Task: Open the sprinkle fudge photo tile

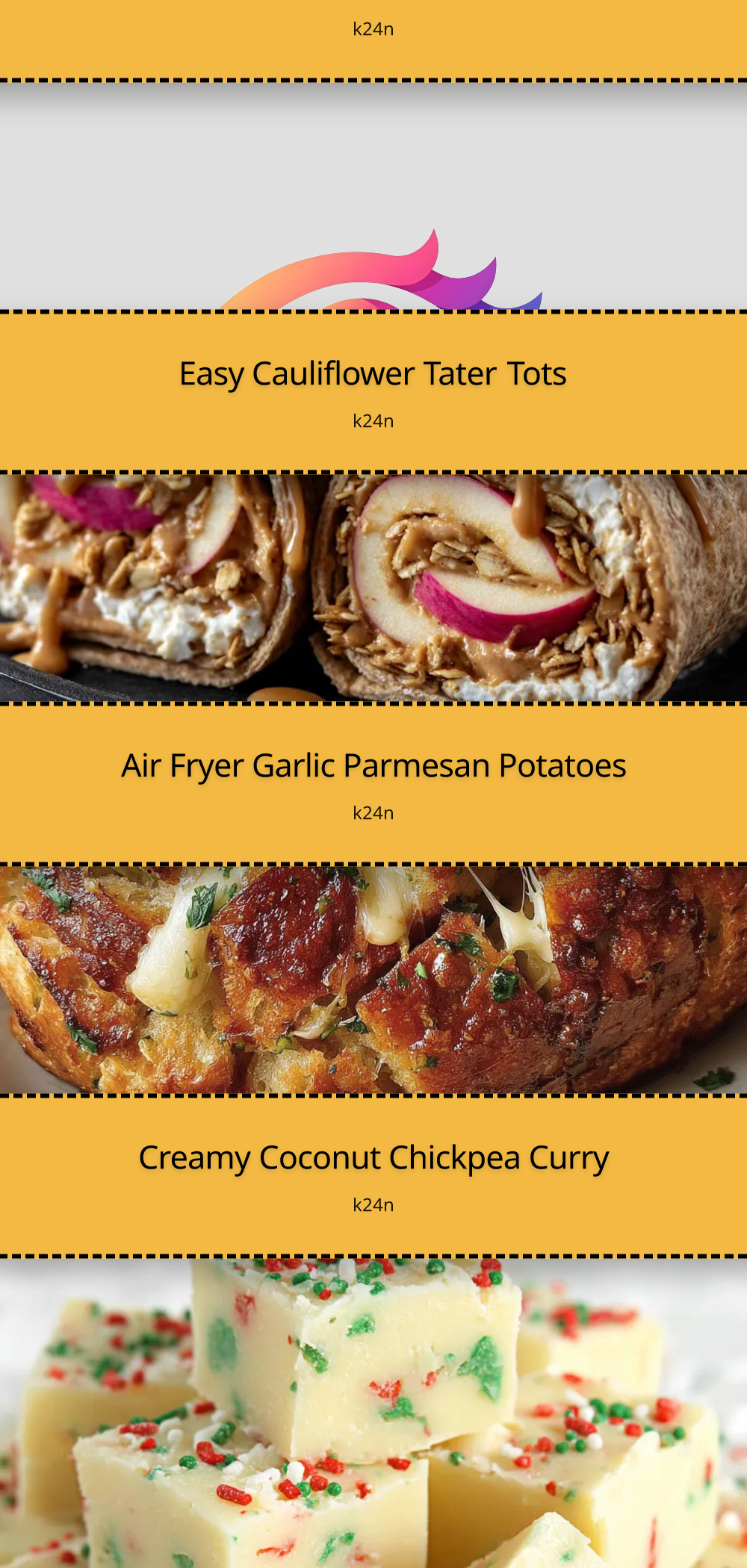Action: 373,1411
